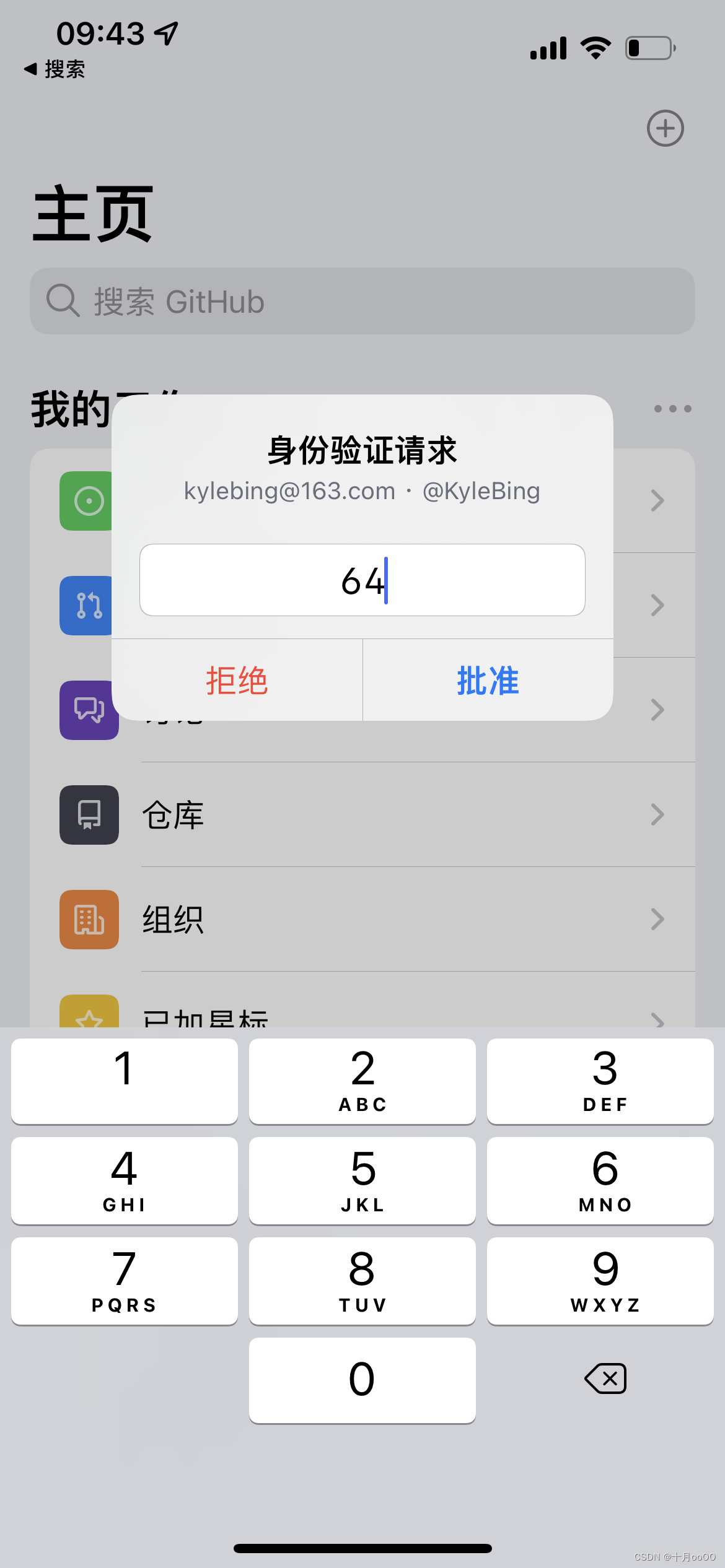Tap the plus icon at top right
Viewport: 725px width, 1568px height.
point(665,128)
